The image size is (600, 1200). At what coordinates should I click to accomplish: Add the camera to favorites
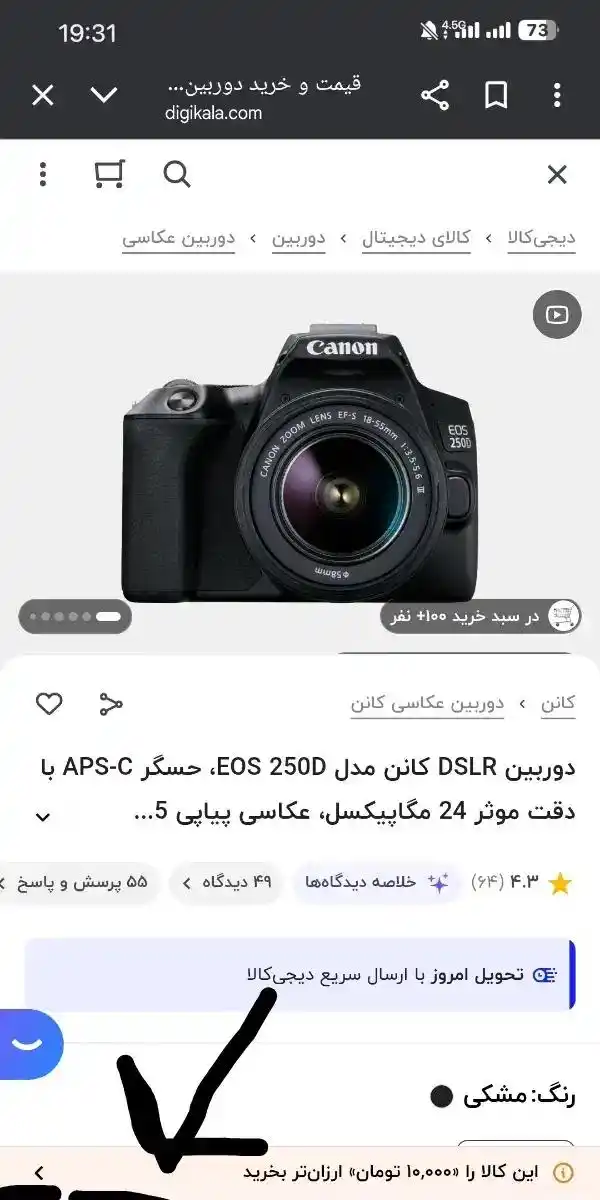49,704
